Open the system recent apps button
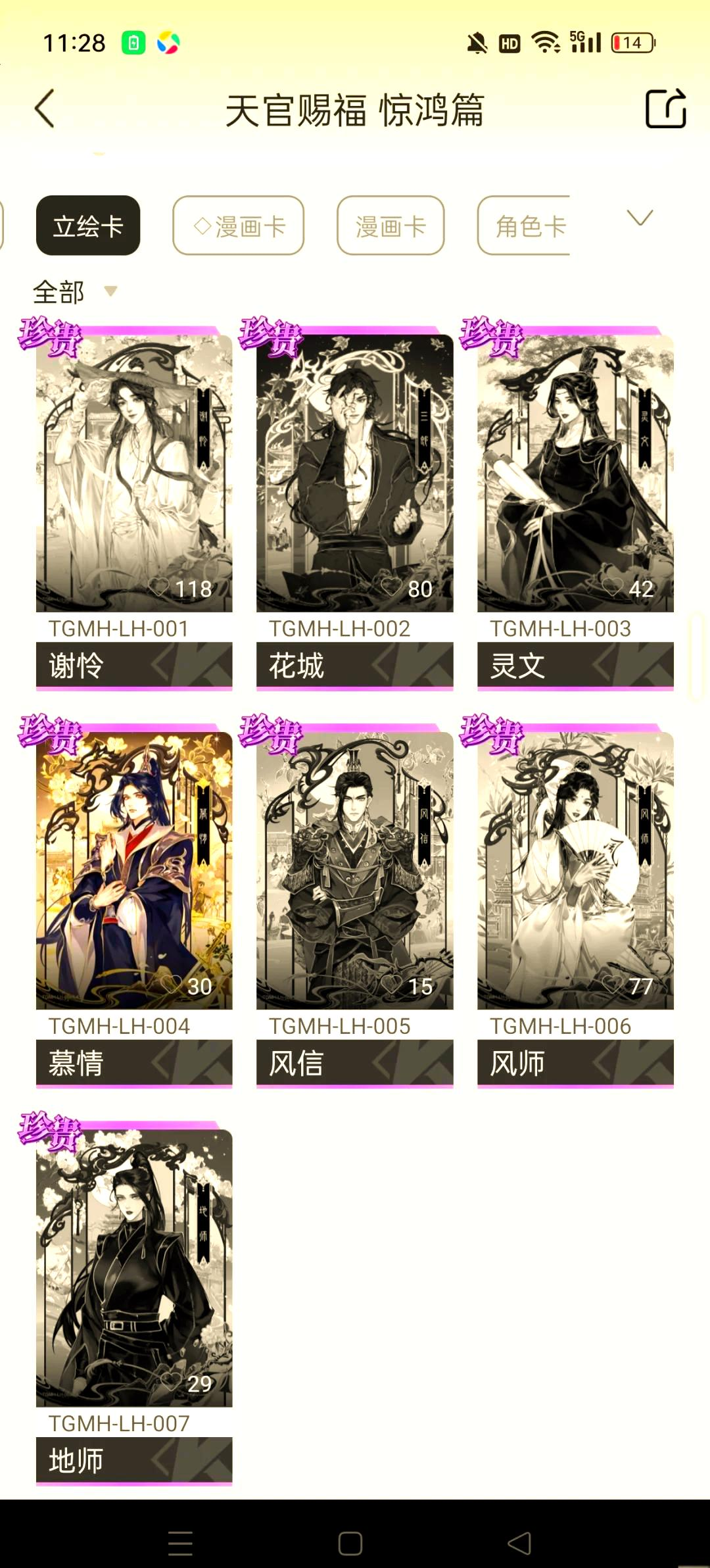The image size is (710, 1568). click(x=180, y=1543)
